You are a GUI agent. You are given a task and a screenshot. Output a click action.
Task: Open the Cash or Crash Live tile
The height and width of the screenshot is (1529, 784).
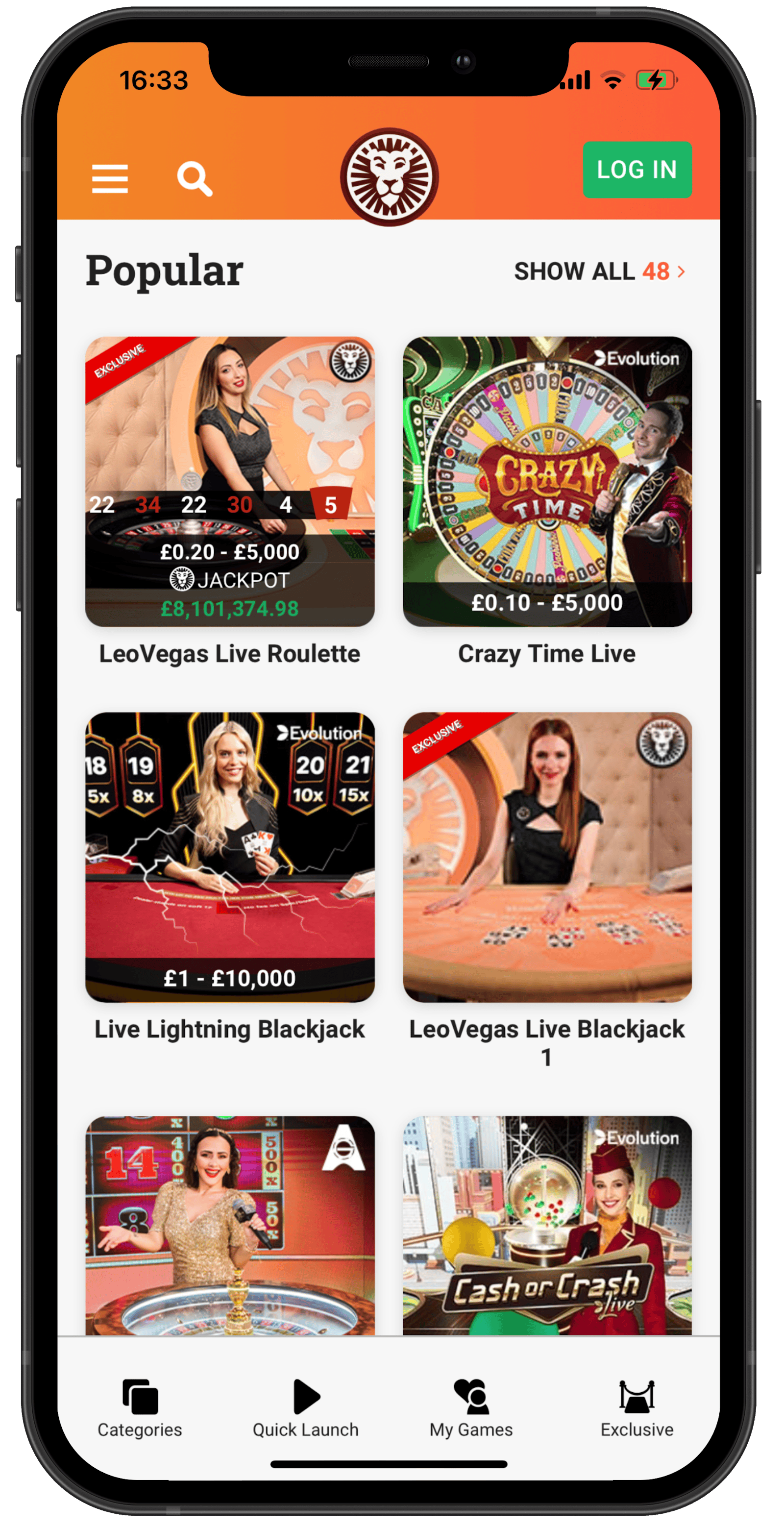[547, 1225]
